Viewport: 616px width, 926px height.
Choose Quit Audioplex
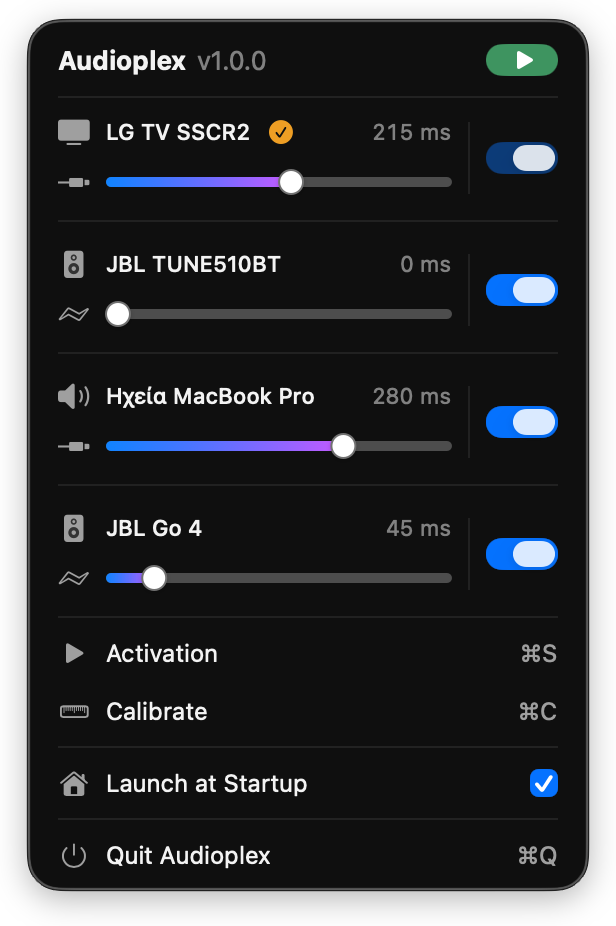tap(308, 856)
